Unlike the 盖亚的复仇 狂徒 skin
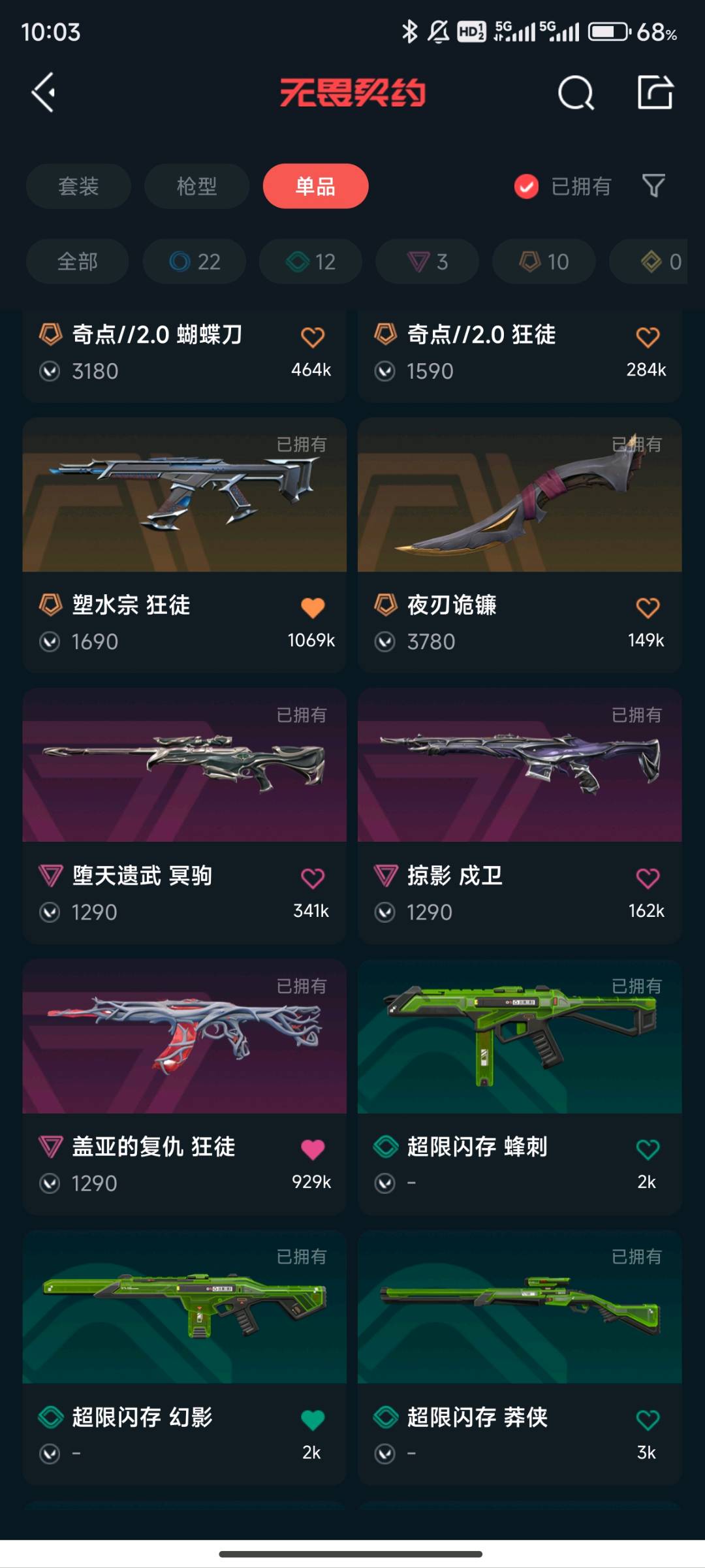The width and height of the screenshot is (705, 1568). (313, 1149)
